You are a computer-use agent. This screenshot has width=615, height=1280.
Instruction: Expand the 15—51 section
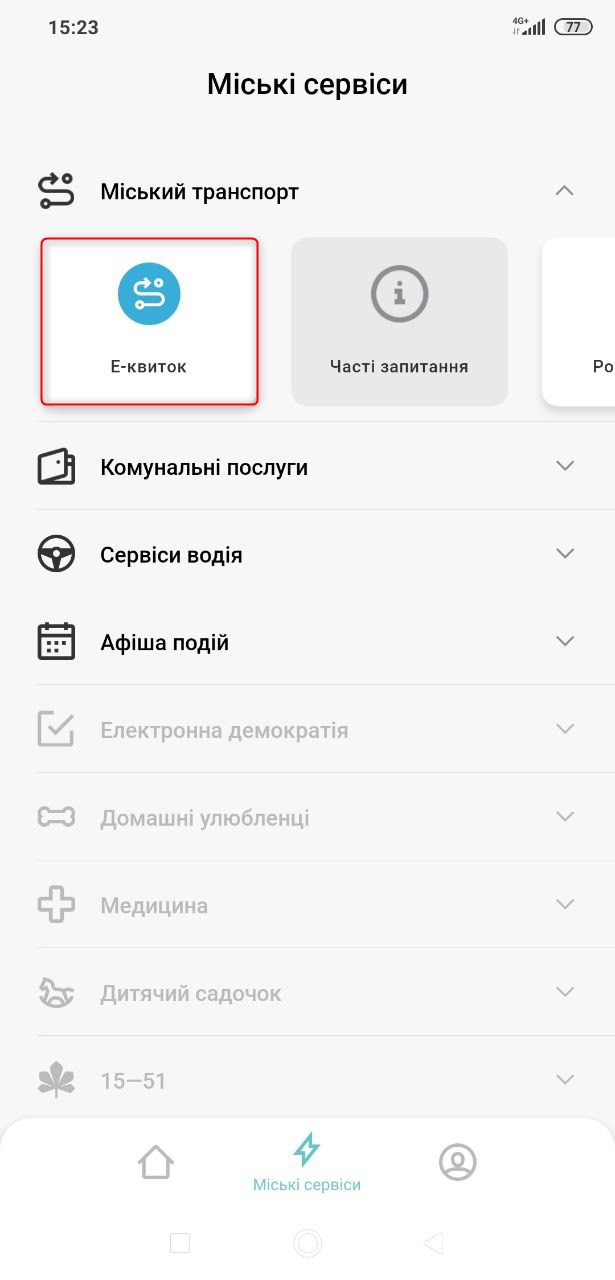click(x=564, y=1080)
